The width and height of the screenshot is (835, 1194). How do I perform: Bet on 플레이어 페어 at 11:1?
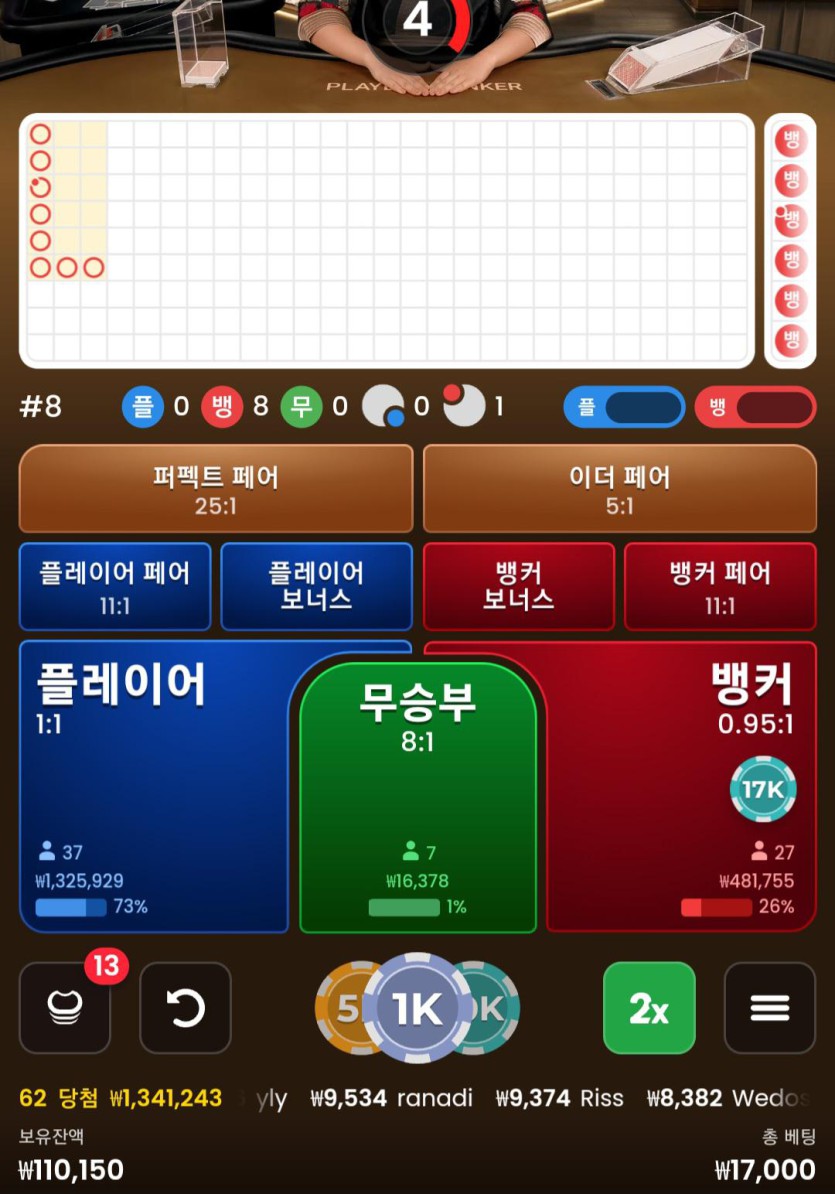click(114, 587)
